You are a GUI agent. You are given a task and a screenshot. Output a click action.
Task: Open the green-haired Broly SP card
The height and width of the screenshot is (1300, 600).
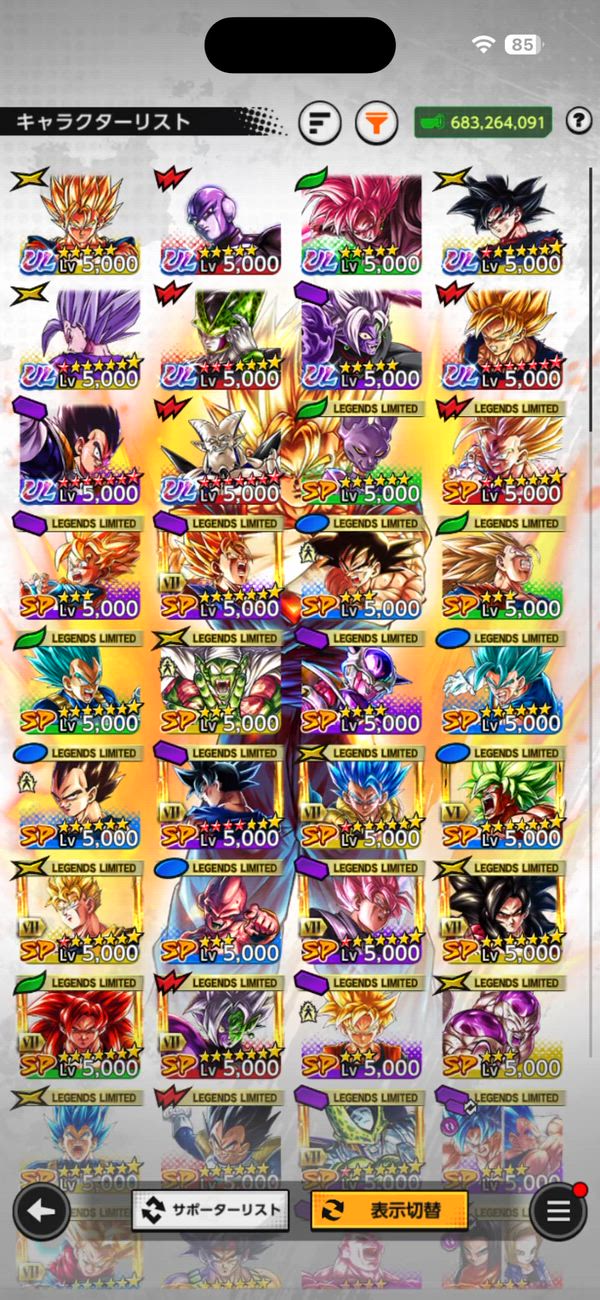[502, 800]
